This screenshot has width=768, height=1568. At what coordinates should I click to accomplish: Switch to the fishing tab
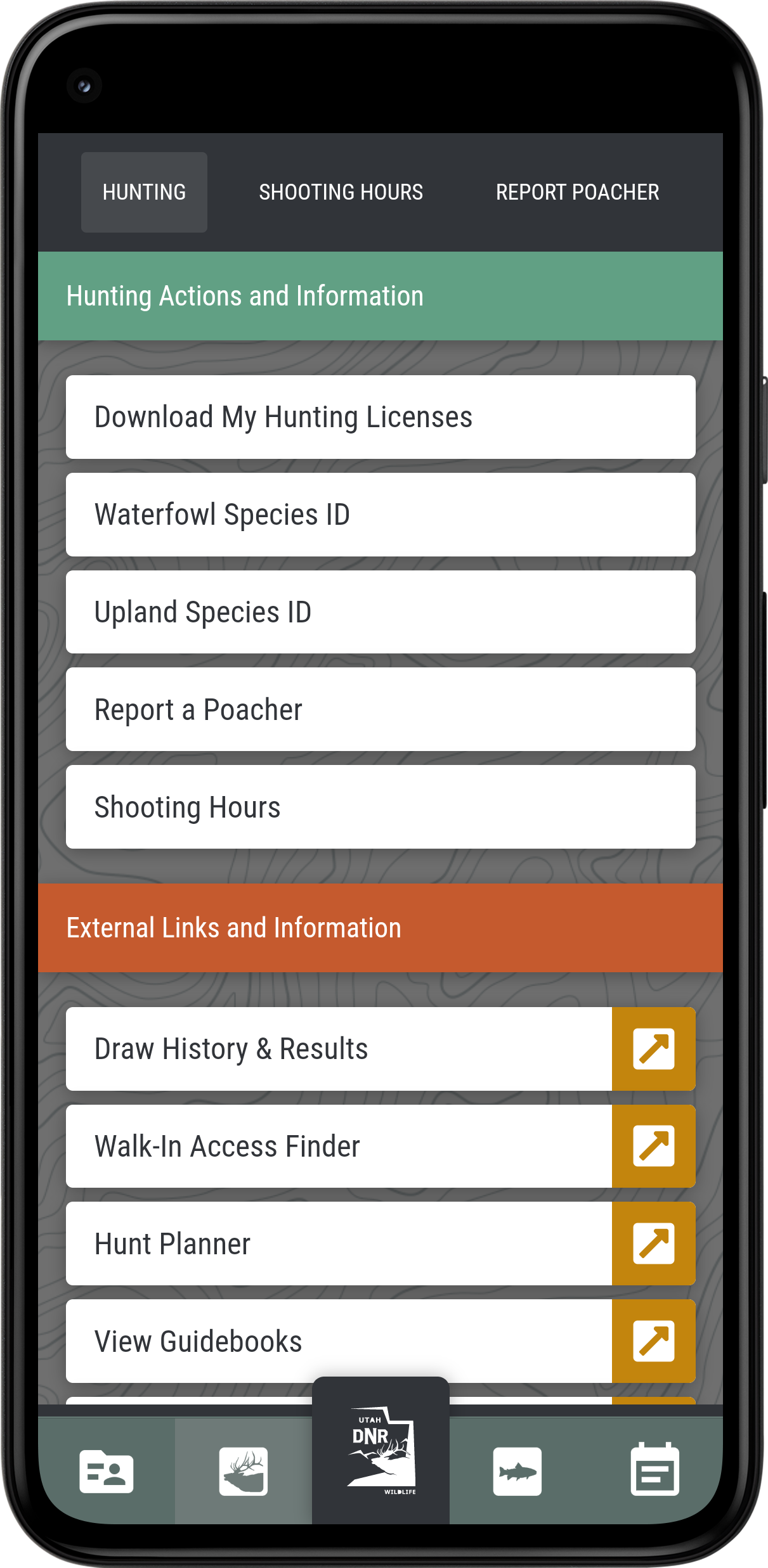517,1472
